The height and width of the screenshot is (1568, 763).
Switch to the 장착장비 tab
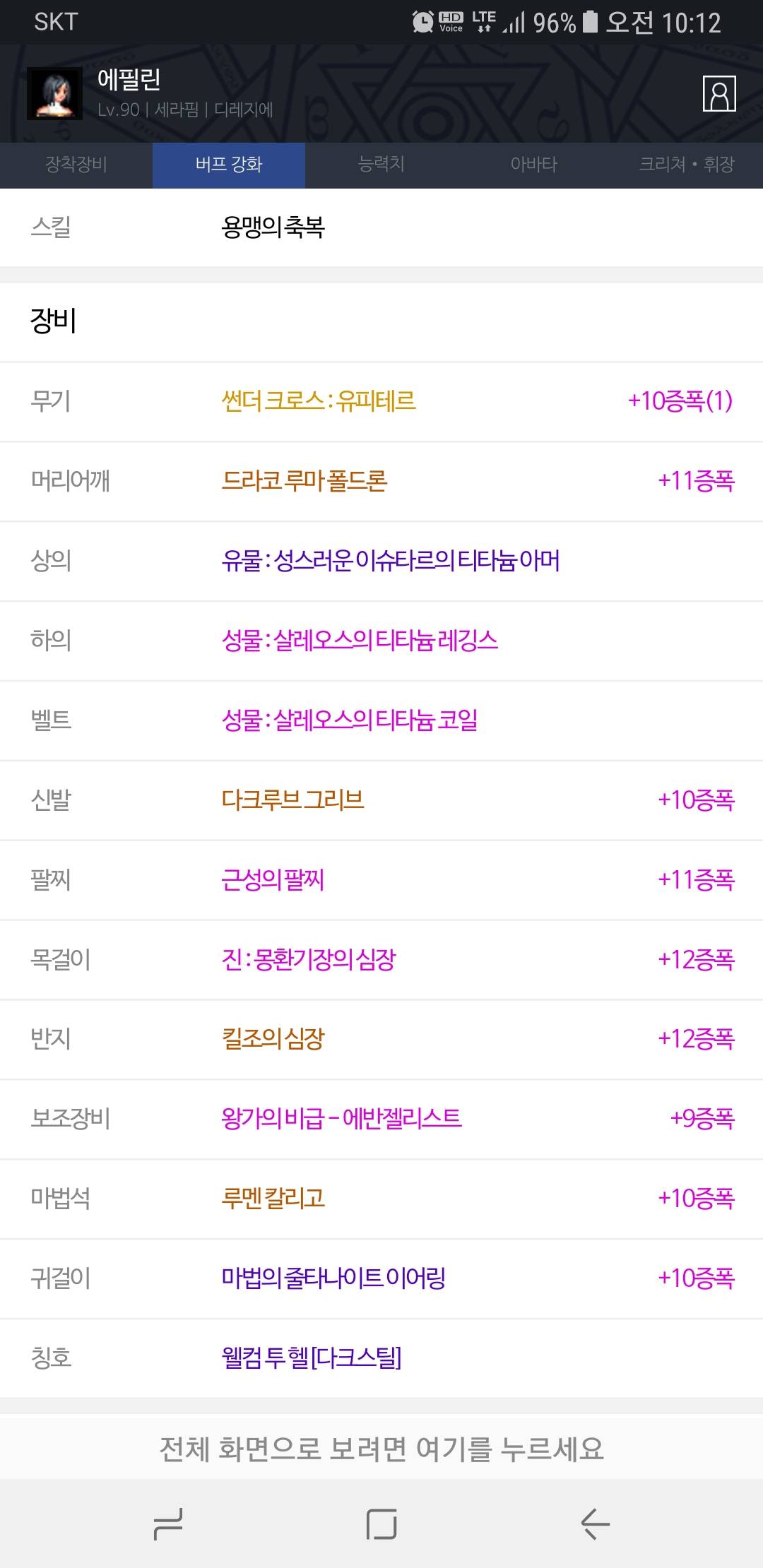pos(76,165)
